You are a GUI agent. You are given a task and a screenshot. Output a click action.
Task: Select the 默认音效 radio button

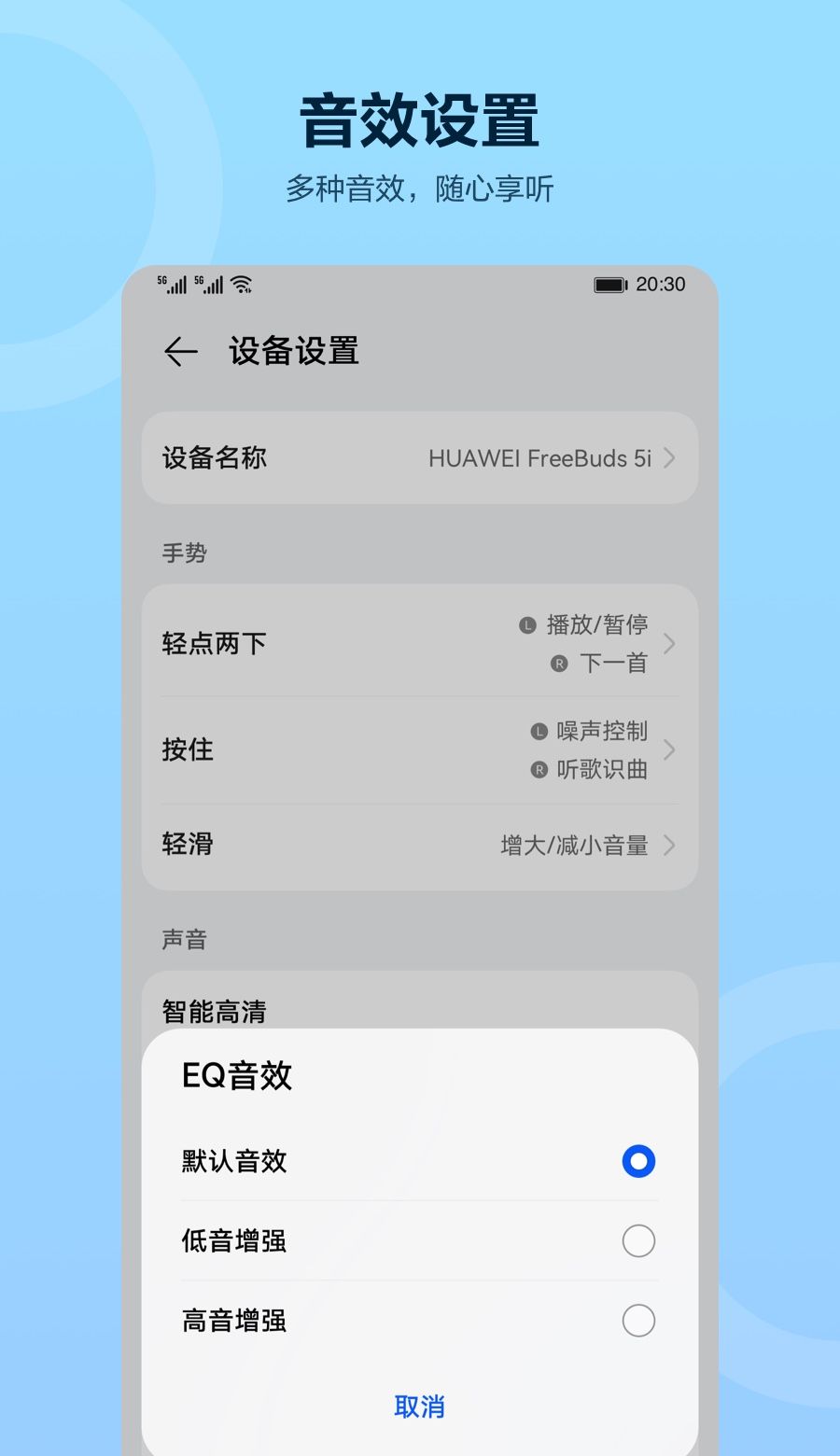pyautogui.click(x=637, y=1161)
